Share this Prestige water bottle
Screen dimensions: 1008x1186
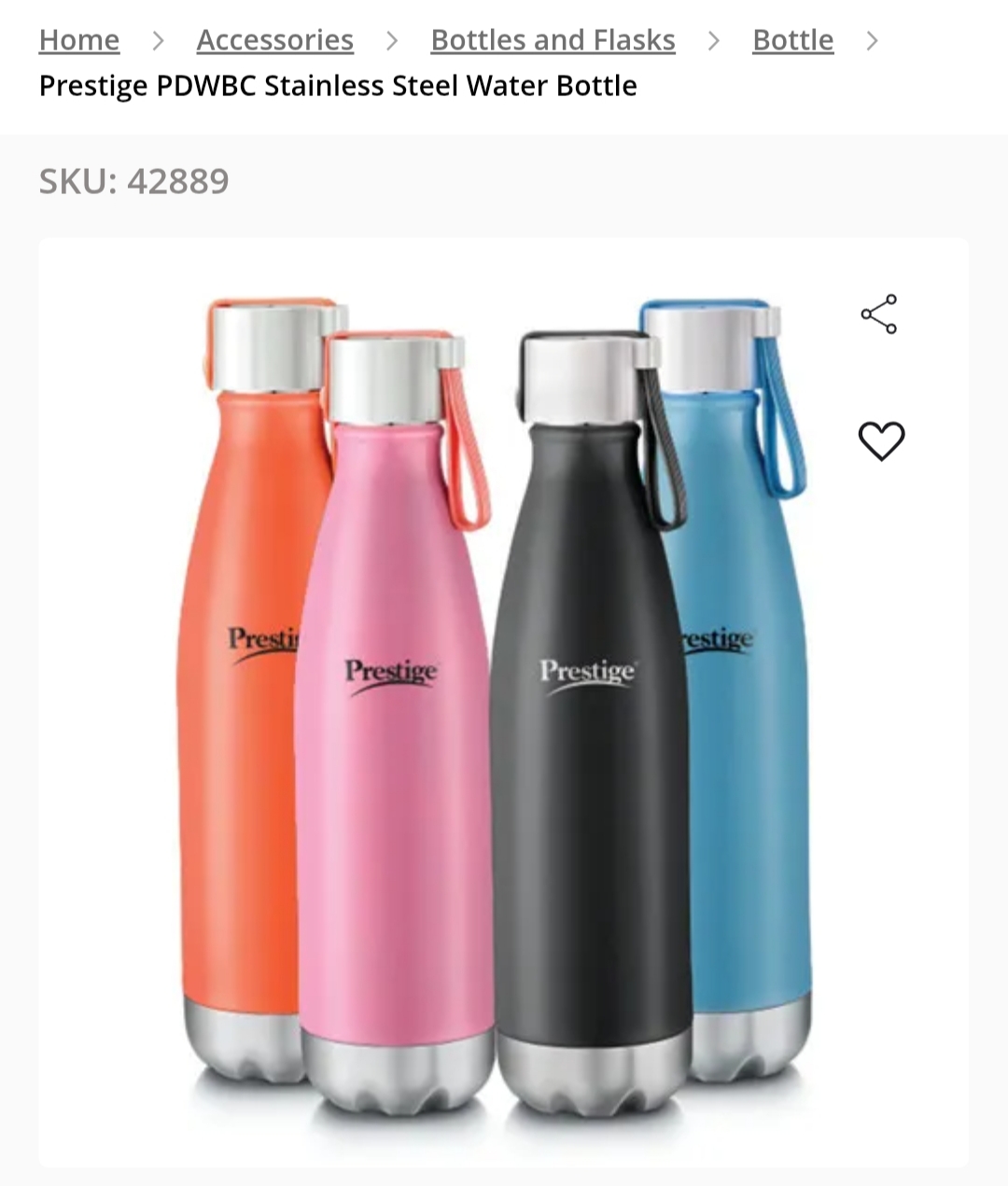coord(879,314)
